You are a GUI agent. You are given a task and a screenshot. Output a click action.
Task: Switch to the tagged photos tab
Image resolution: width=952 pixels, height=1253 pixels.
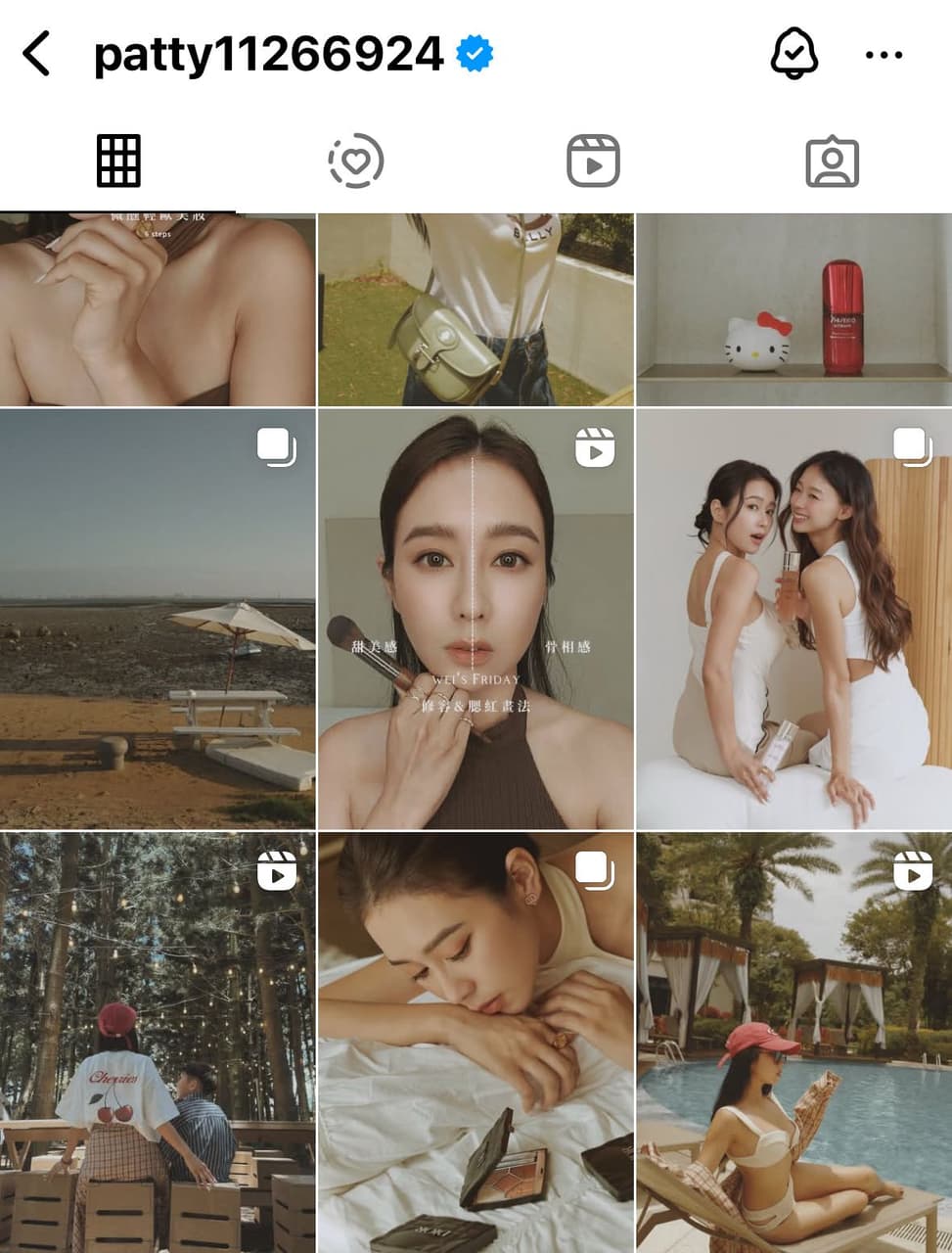[832, 162]
